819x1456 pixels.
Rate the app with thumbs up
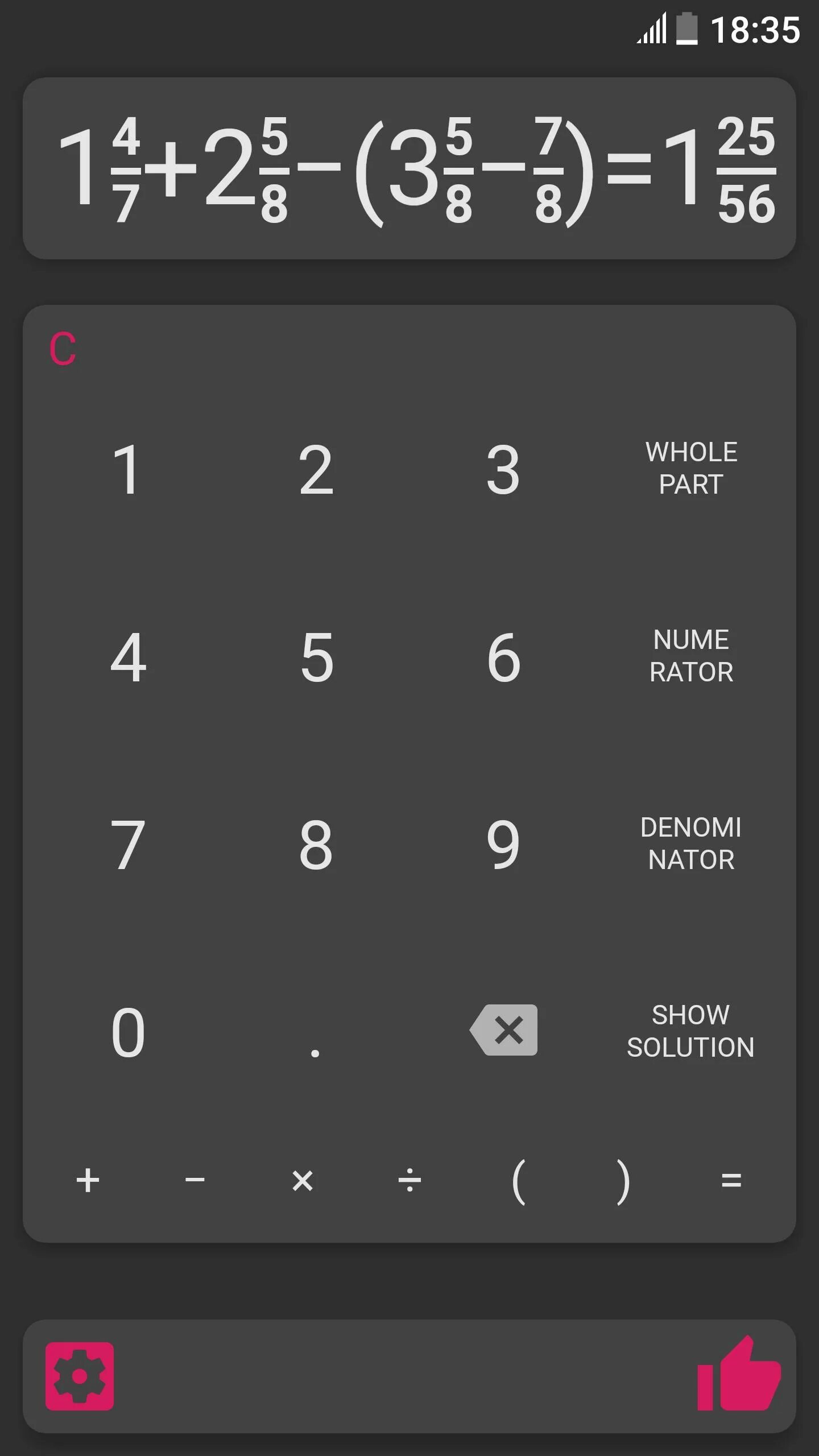click(739, 1374)
